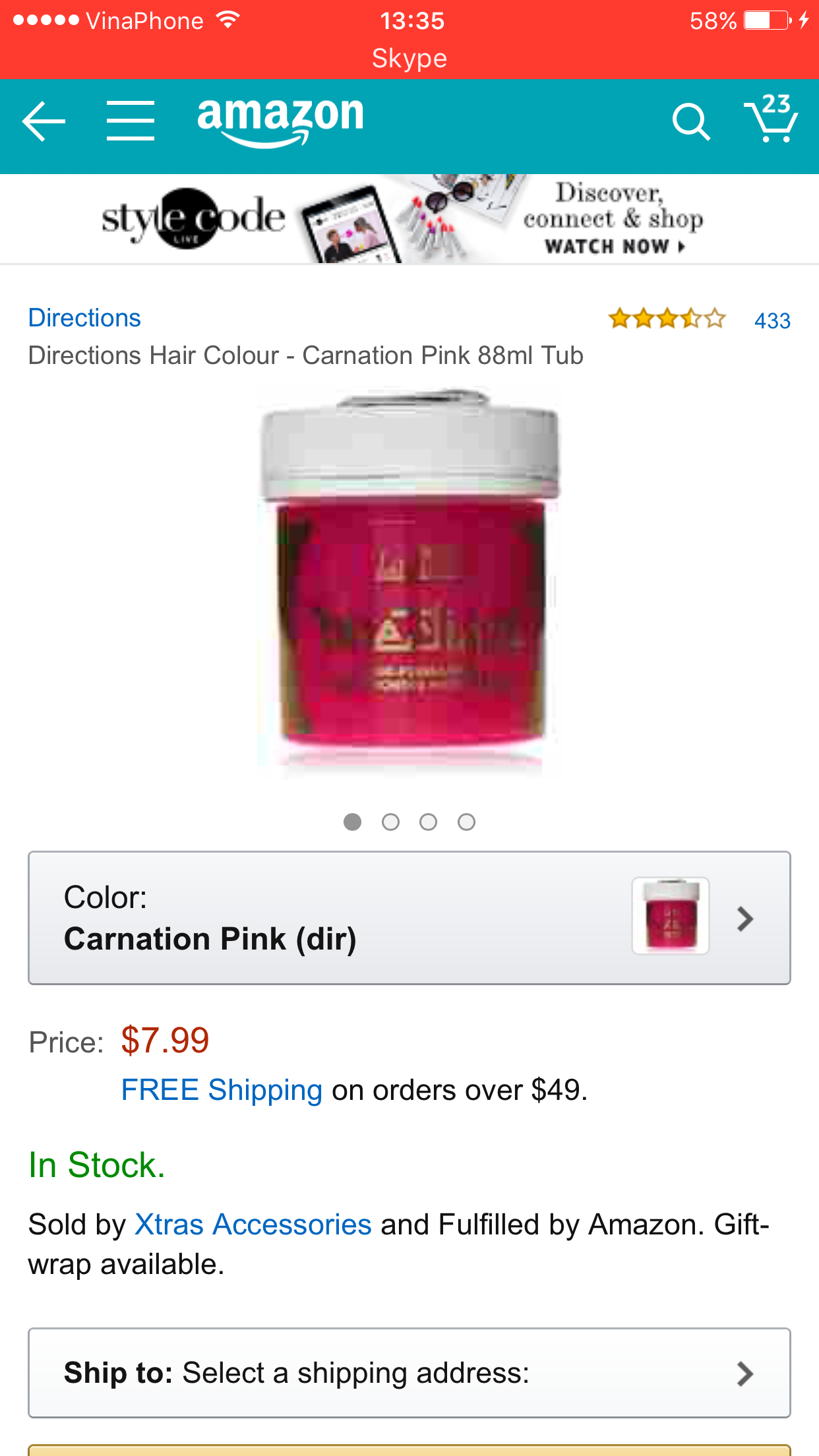
Task: Return to Skype via status bar
Action: tap(409, 58)
